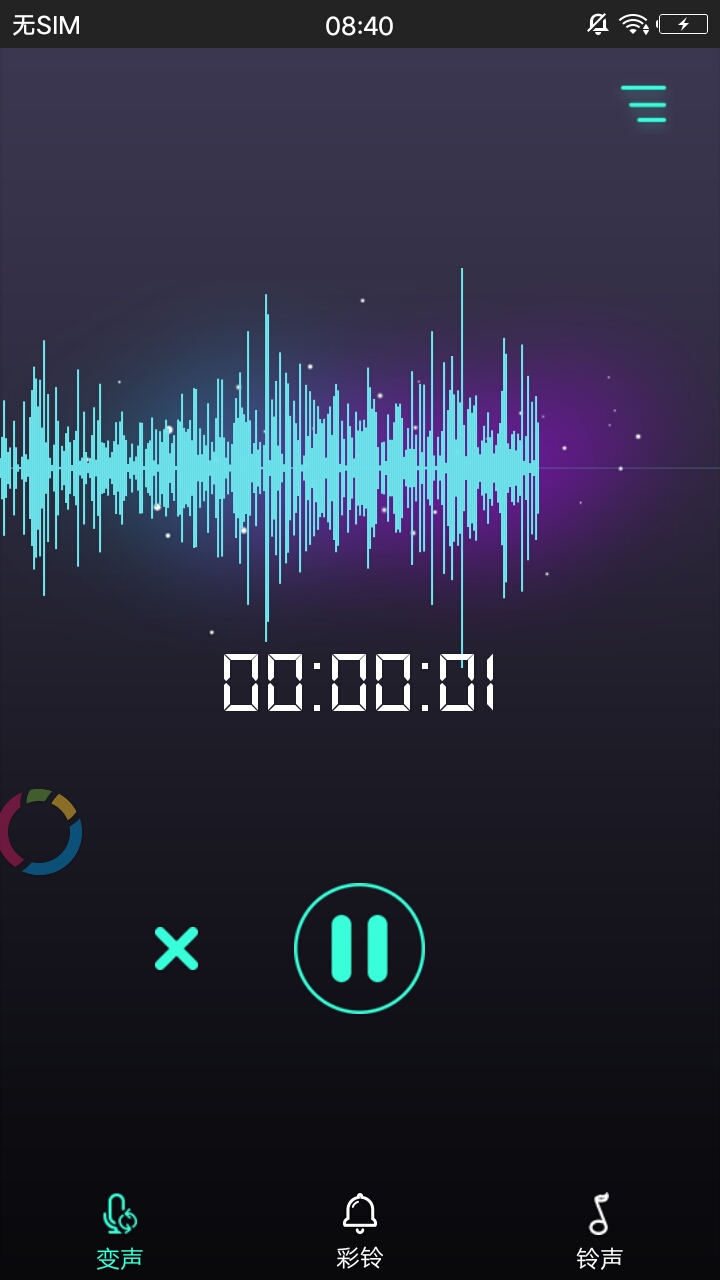Switch to the 彩铃 tab
Image resolution: width=720 pixels, height=1280 pixels.
(360, 1225)
